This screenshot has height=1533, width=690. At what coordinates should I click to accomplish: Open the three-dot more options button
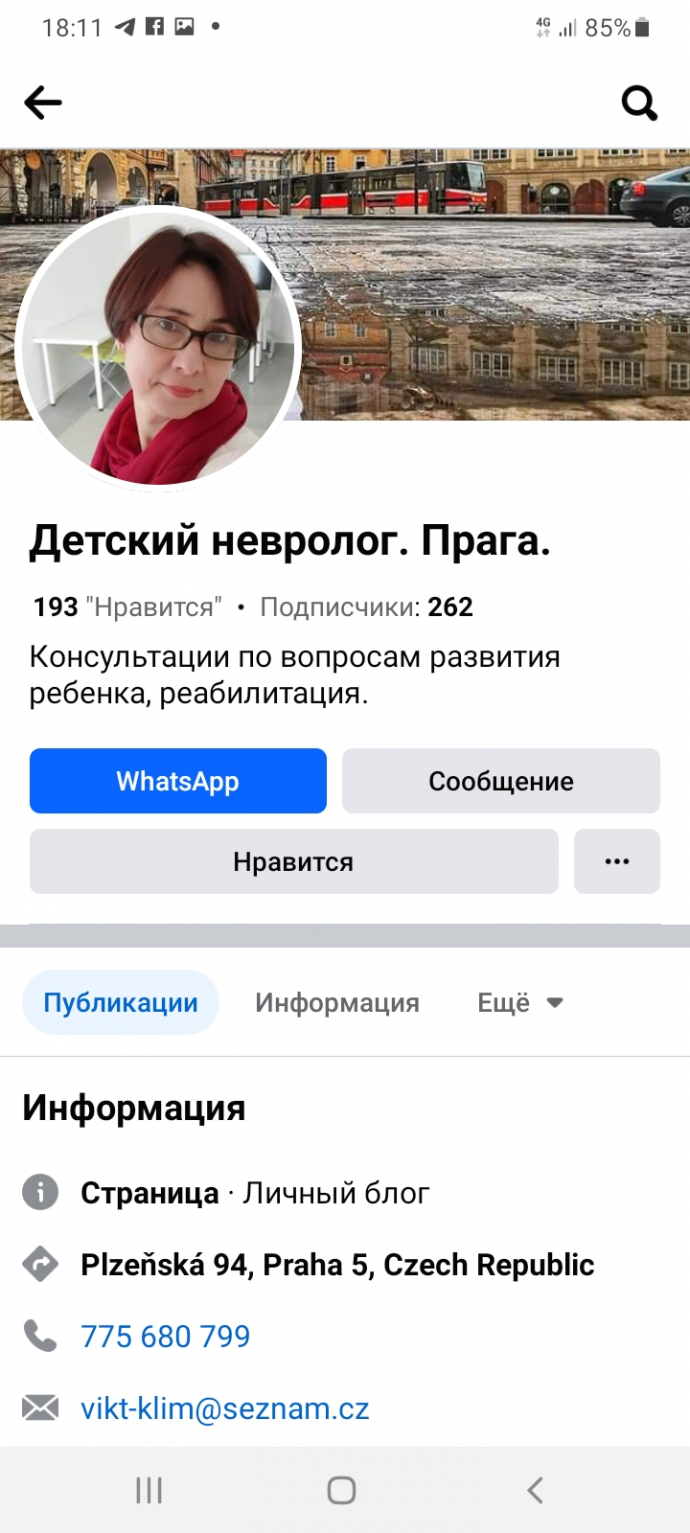(617, 861)
